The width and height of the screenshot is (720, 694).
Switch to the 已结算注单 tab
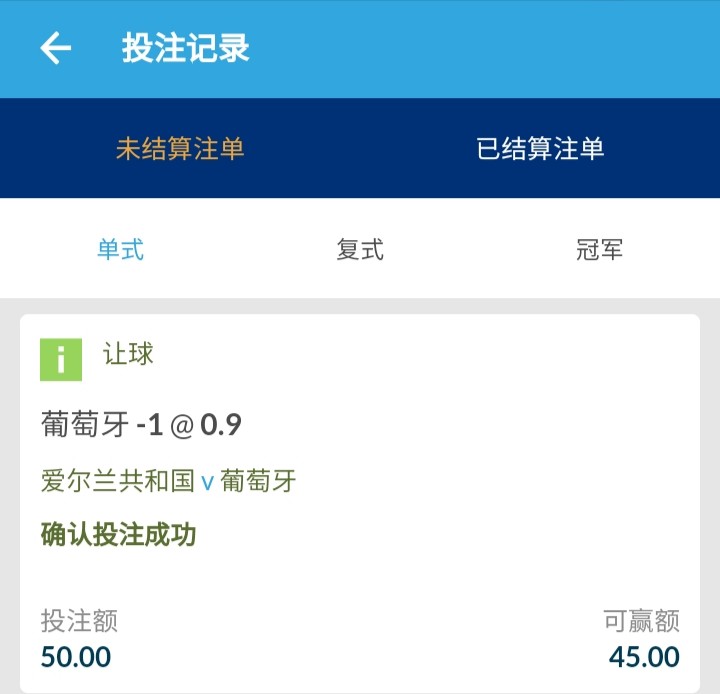540,149
